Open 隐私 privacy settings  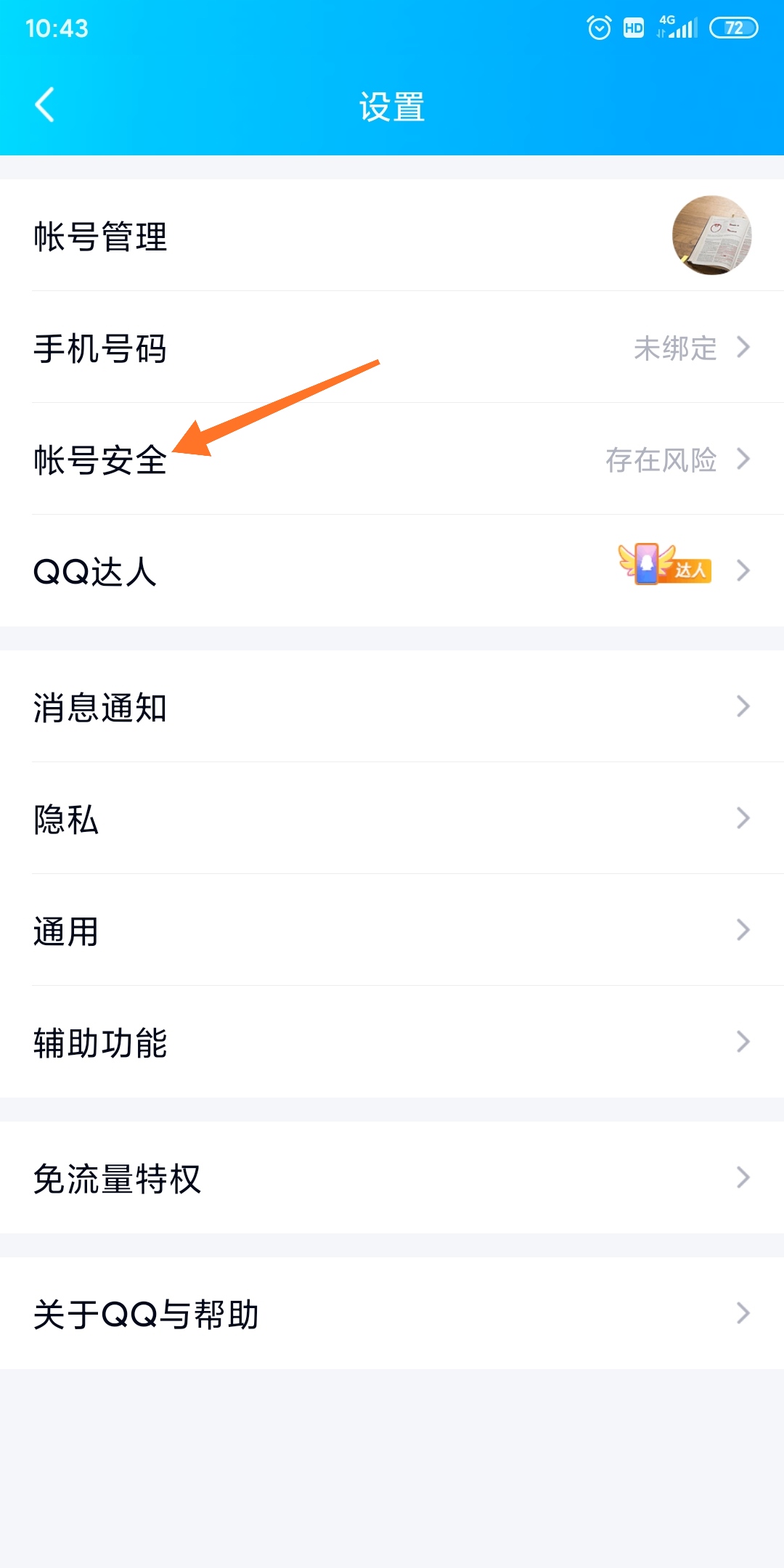pos(392,819)
